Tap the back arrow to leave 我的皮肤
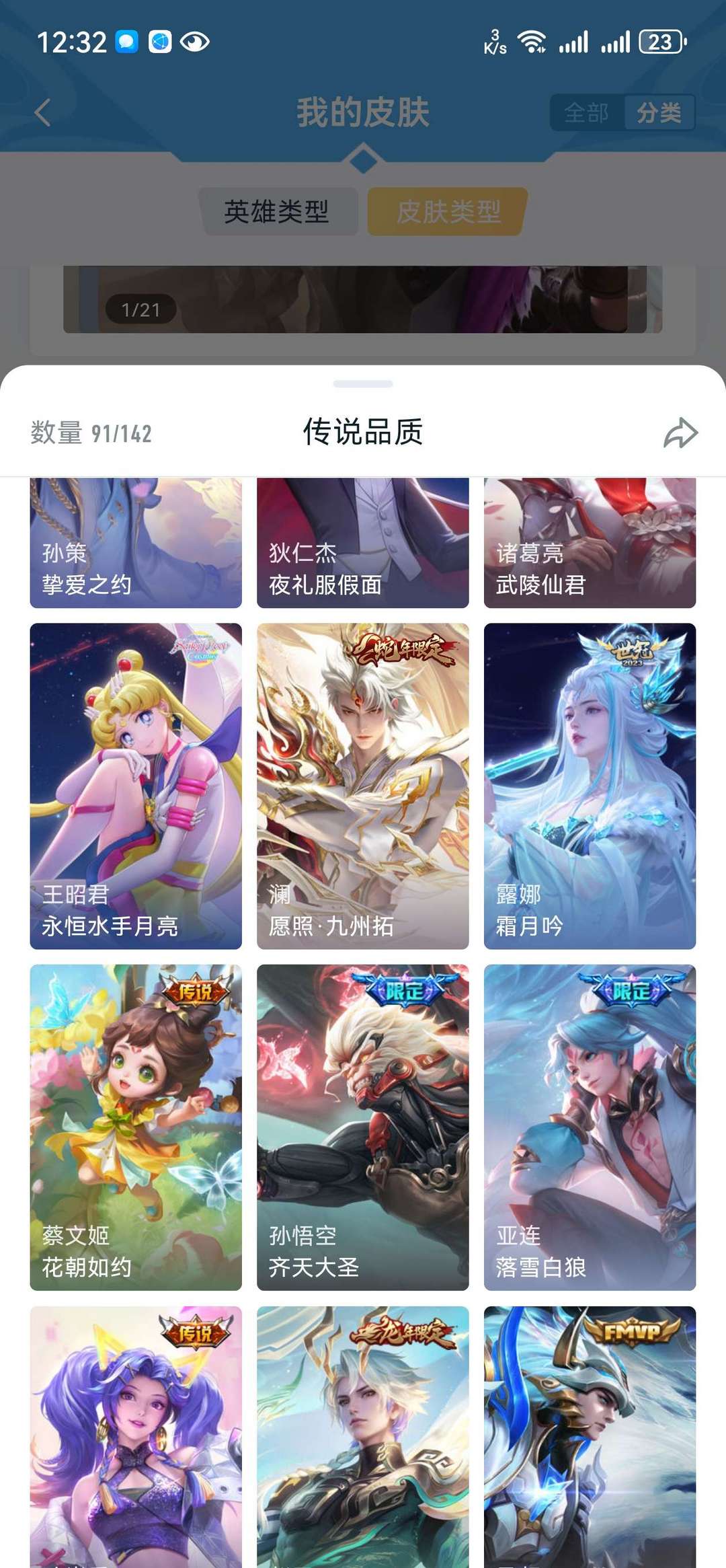The image size is (726, 1568). [42, 114]
